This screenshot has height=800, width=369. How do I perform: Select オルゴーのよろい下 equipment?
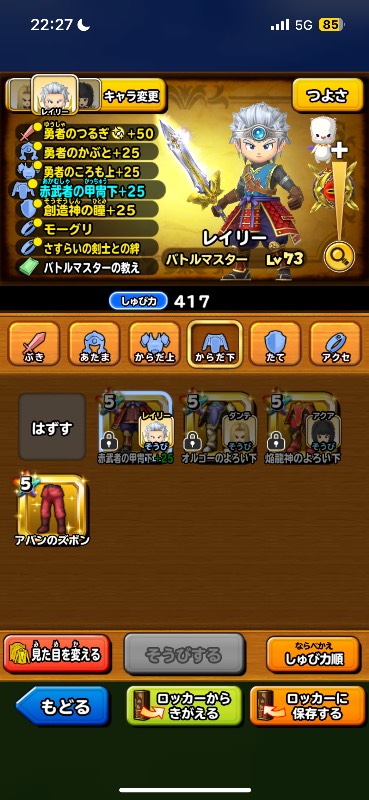(220, 428)
